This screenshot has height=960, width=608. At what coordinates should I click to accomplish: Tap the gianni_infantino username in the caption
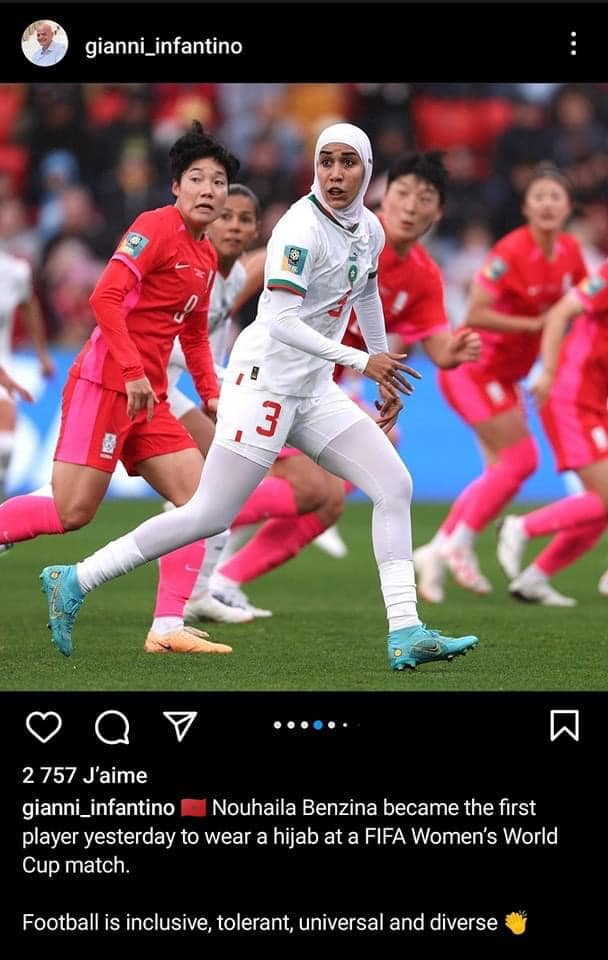[98, 807]
